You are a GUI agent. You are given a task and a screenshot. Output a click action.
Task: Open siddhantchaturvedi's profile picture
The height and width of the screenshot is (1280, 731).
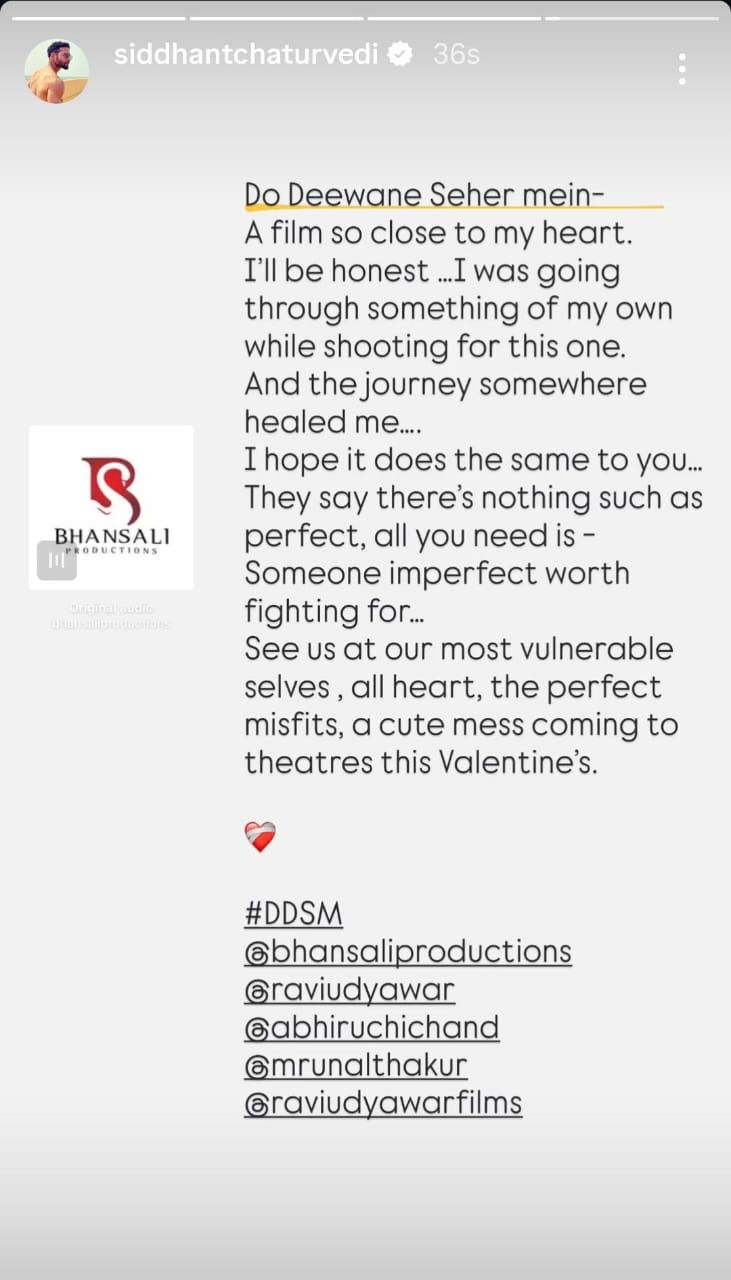[x=56, y=71]
